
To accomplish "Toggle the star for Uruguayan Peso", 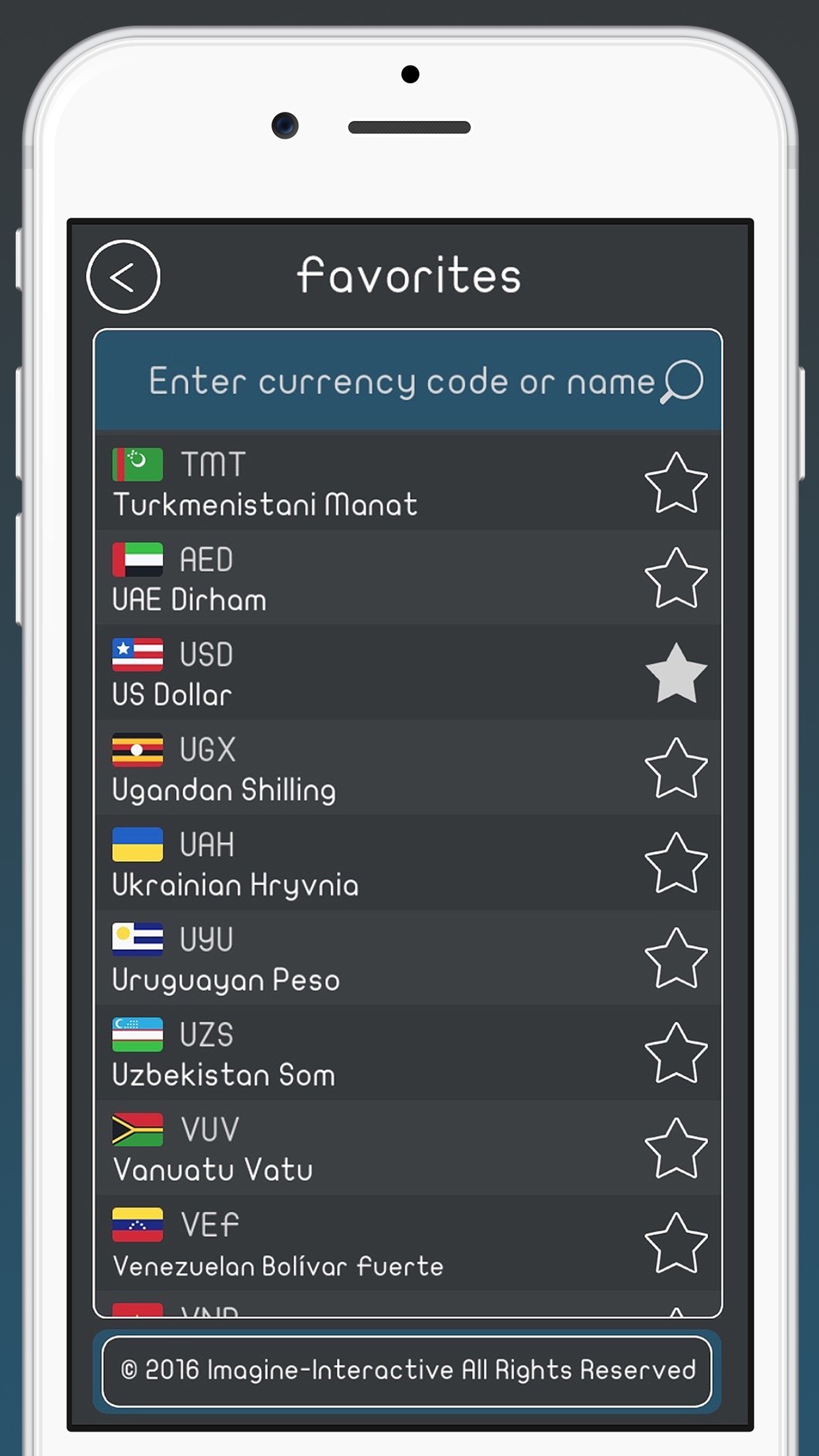I will coord(676,957).
